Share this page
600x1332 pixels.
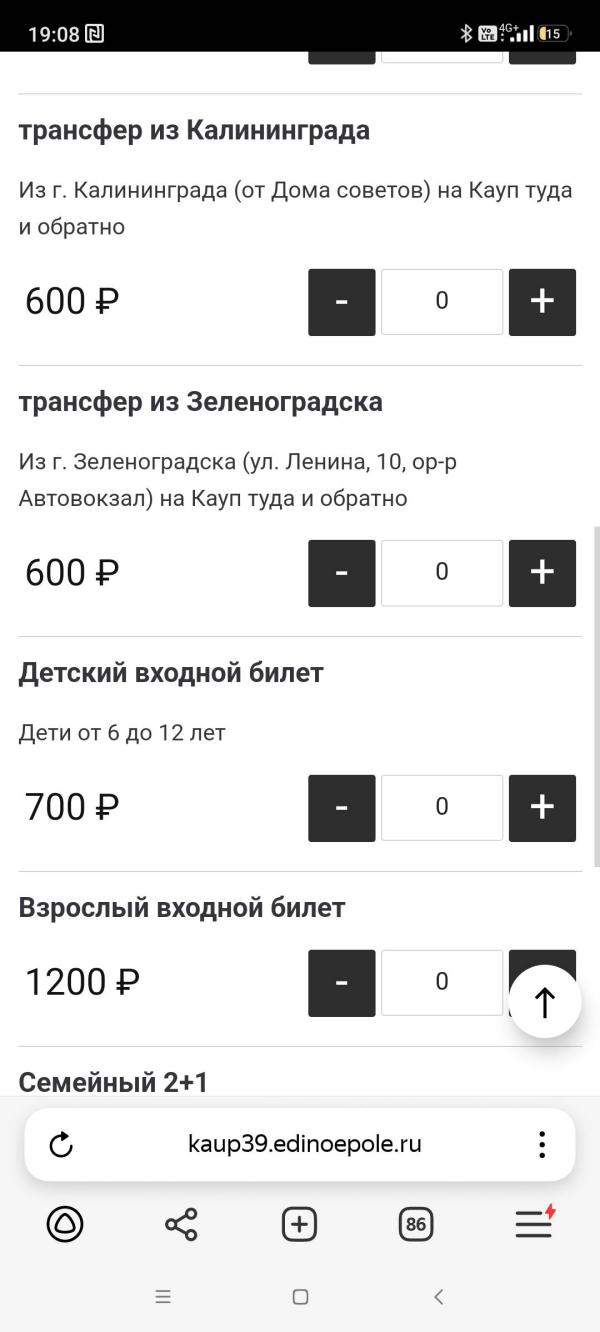click(x=181, y=1224)
